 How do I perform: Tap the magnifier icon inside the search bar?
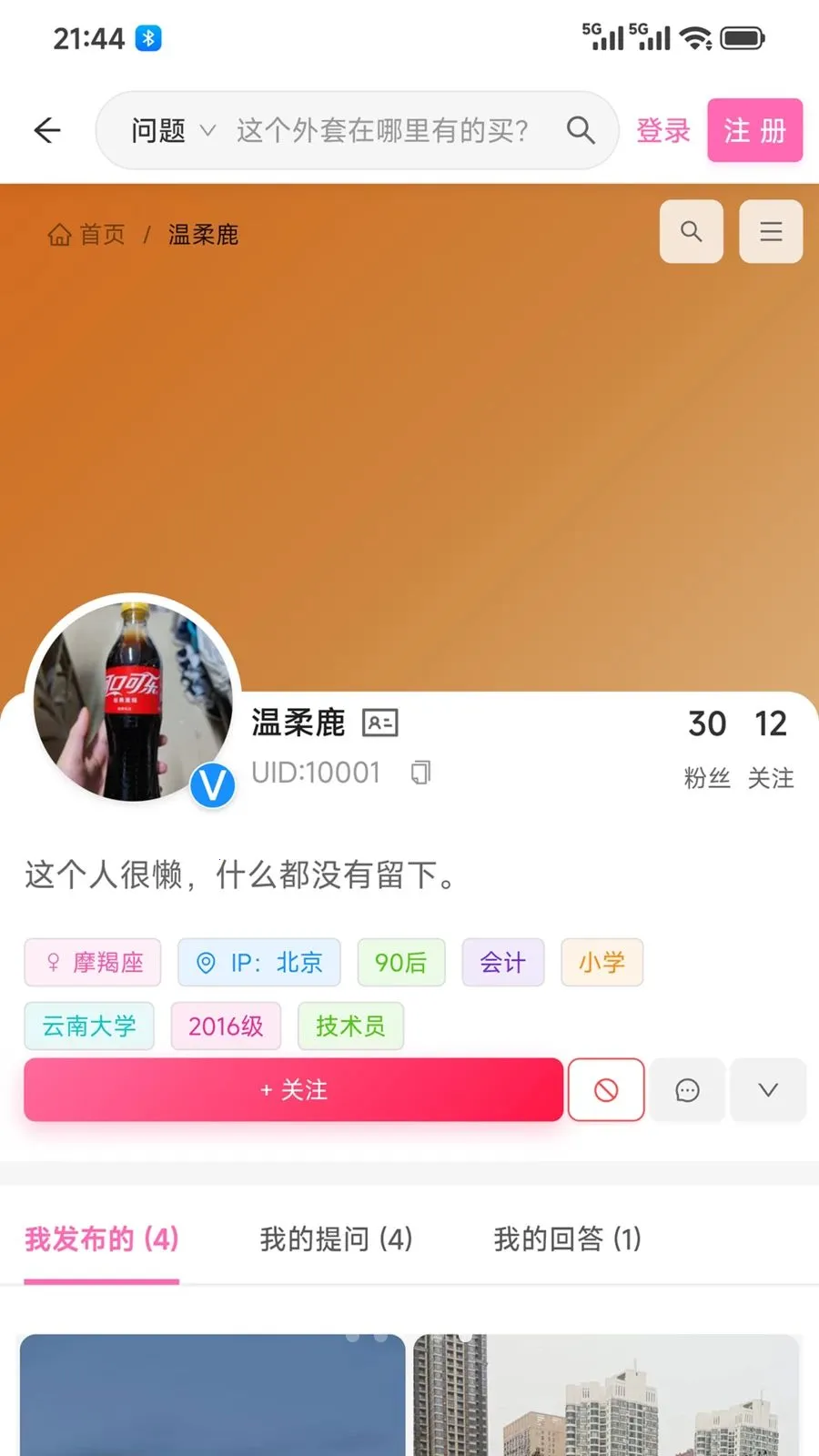pos(581,130)
